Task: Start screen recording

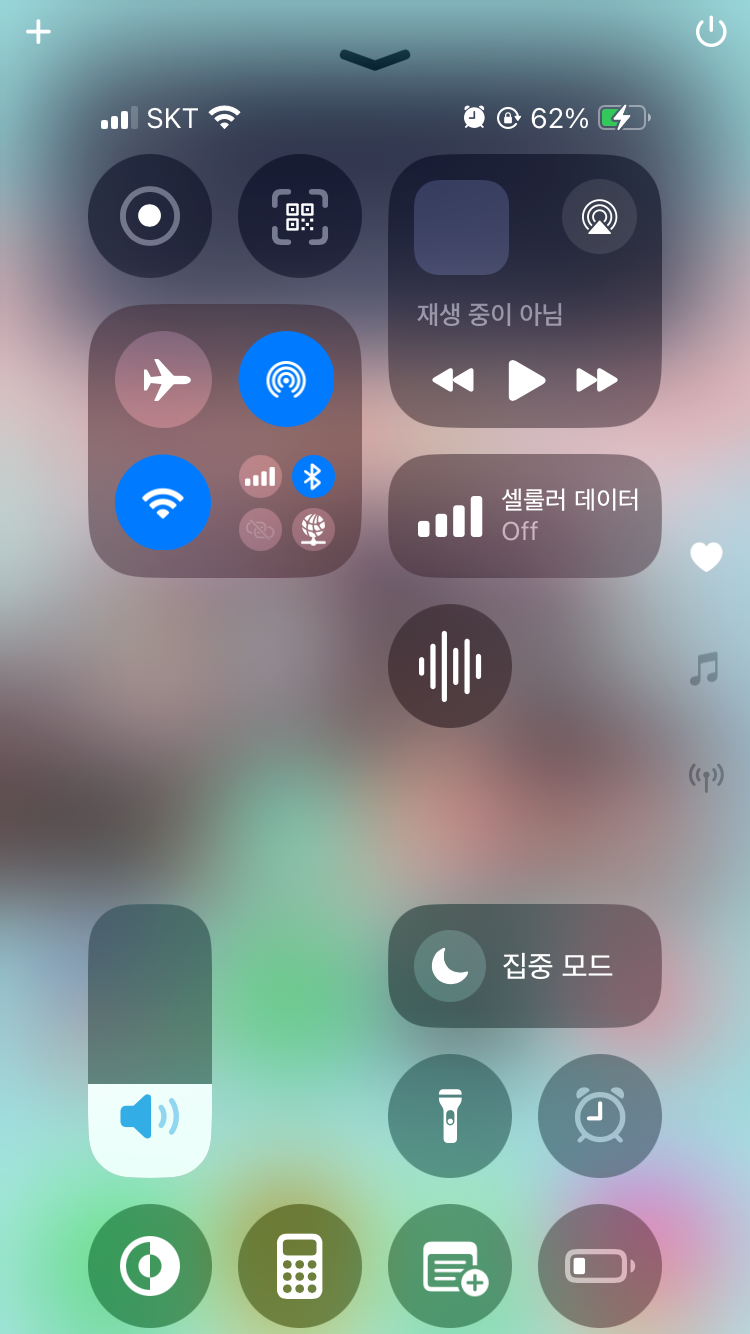Action: click(150, 216)
